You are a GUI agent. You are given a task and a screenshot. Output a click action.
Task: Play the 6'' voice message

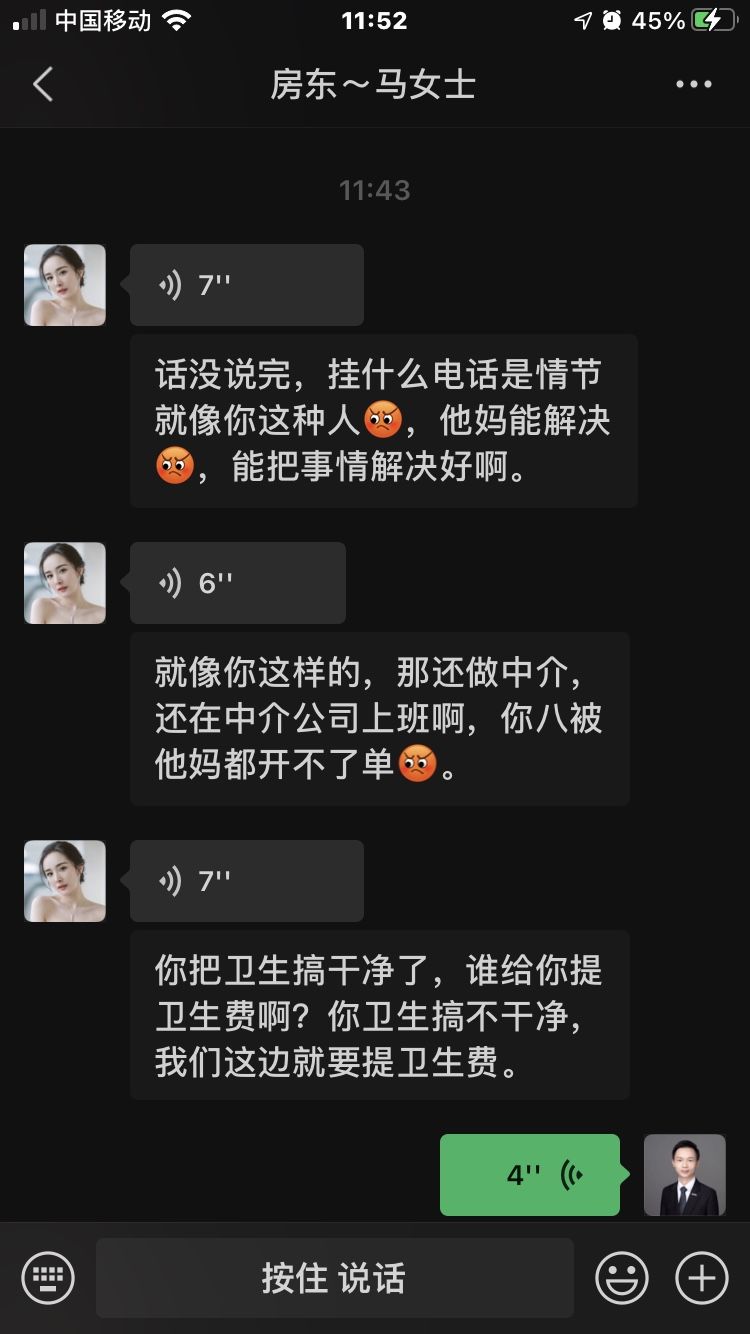pos(237,583)
